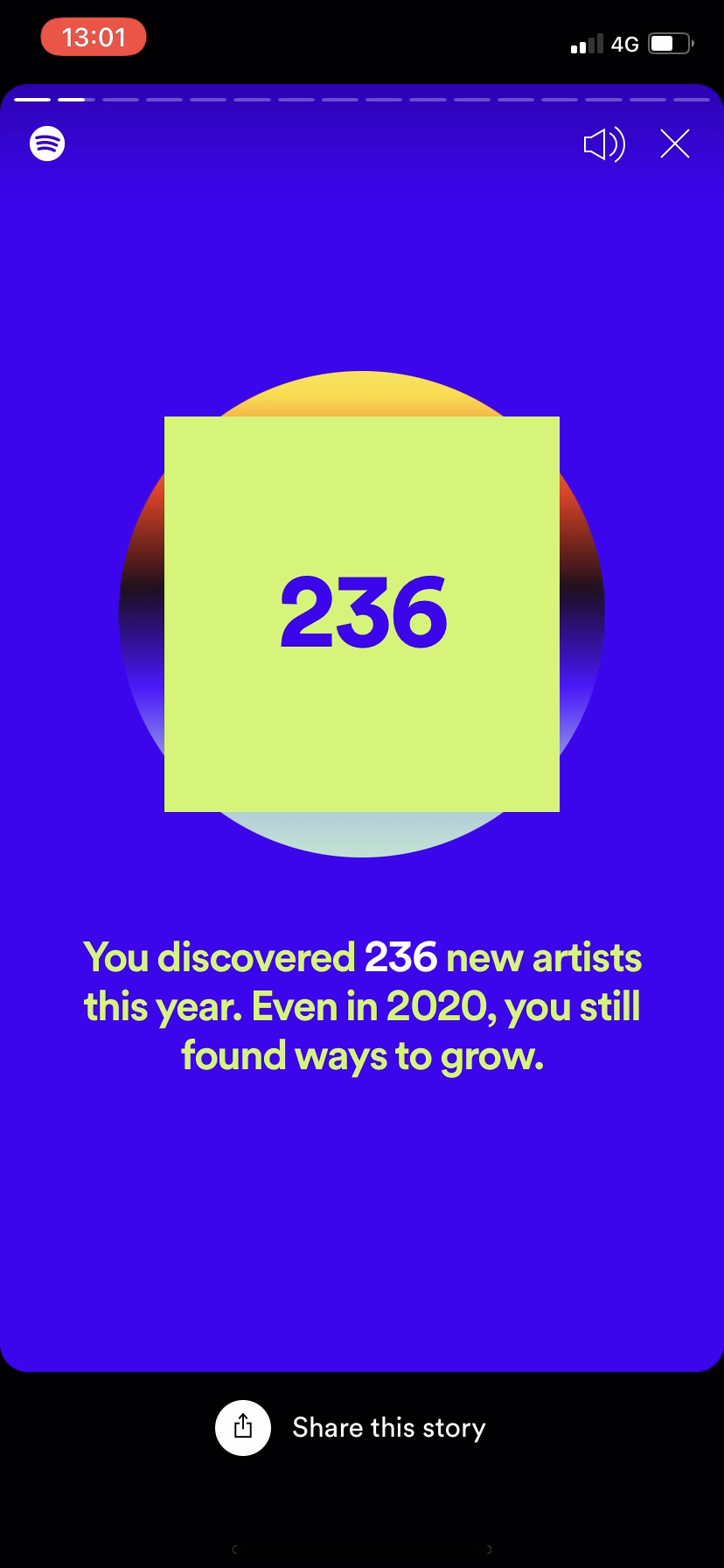Tap the share arrow icon
724x1568 pixels.
pyautogui.click(x=243, y=1427)
